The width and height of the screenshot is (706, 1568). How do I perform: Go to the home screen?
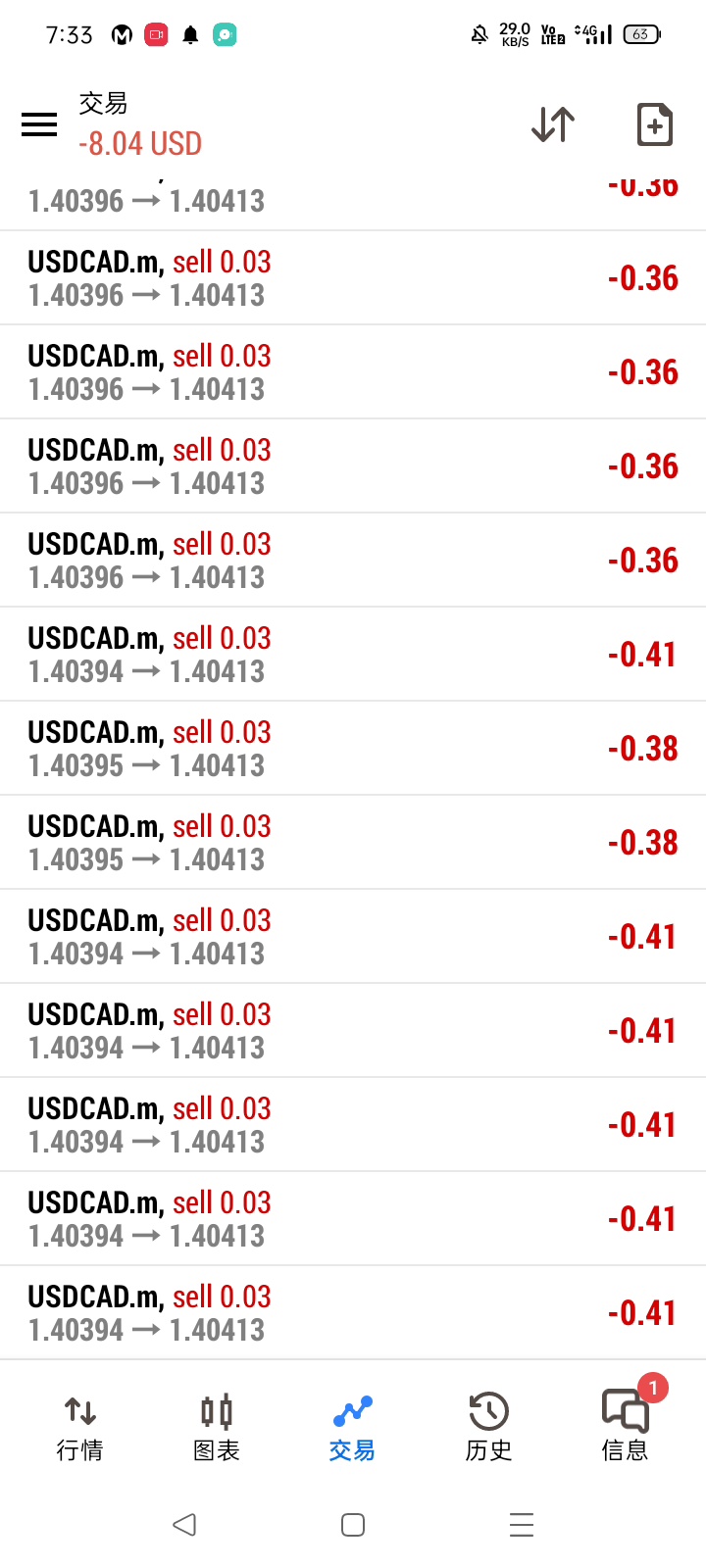[353, 1525]
